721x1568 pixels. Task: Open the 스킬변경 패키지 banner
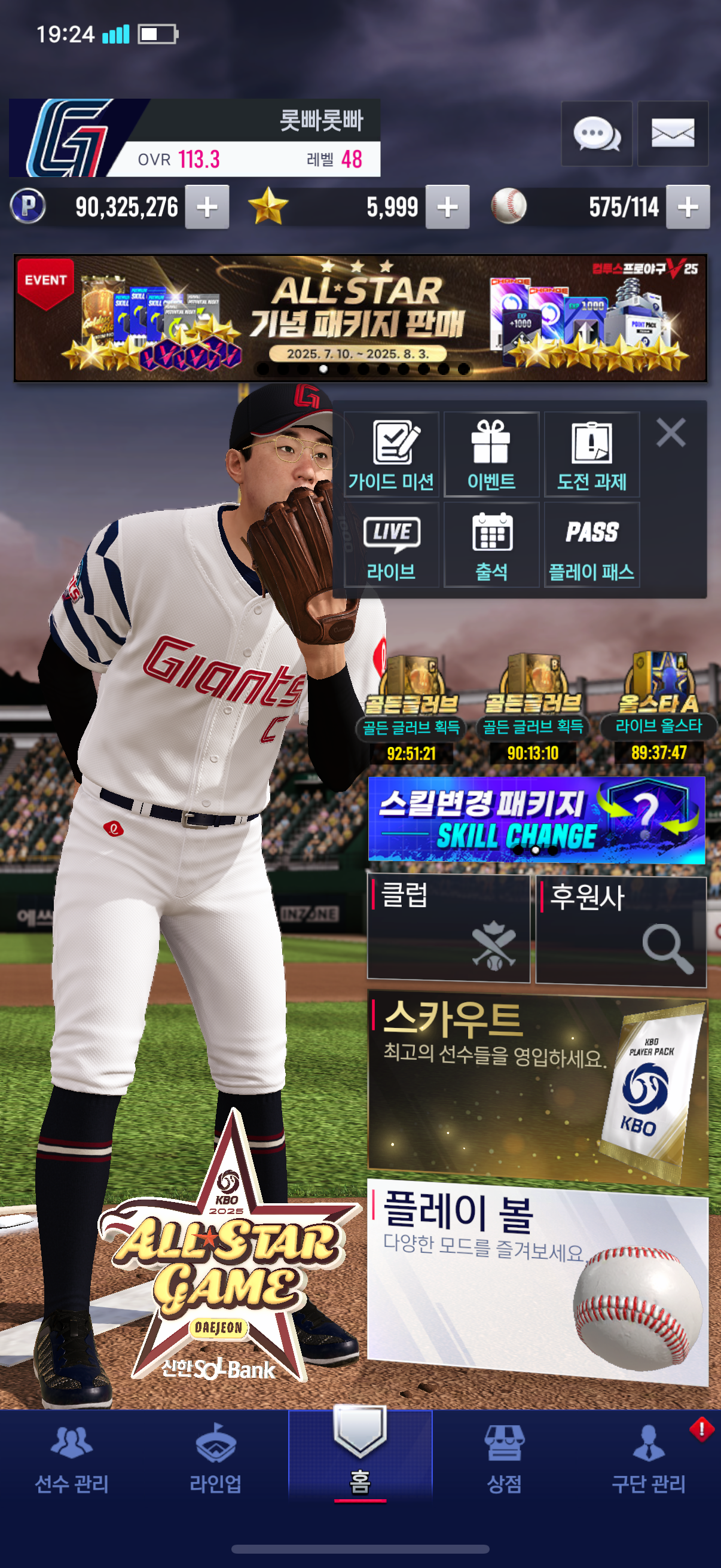(536, 819)
